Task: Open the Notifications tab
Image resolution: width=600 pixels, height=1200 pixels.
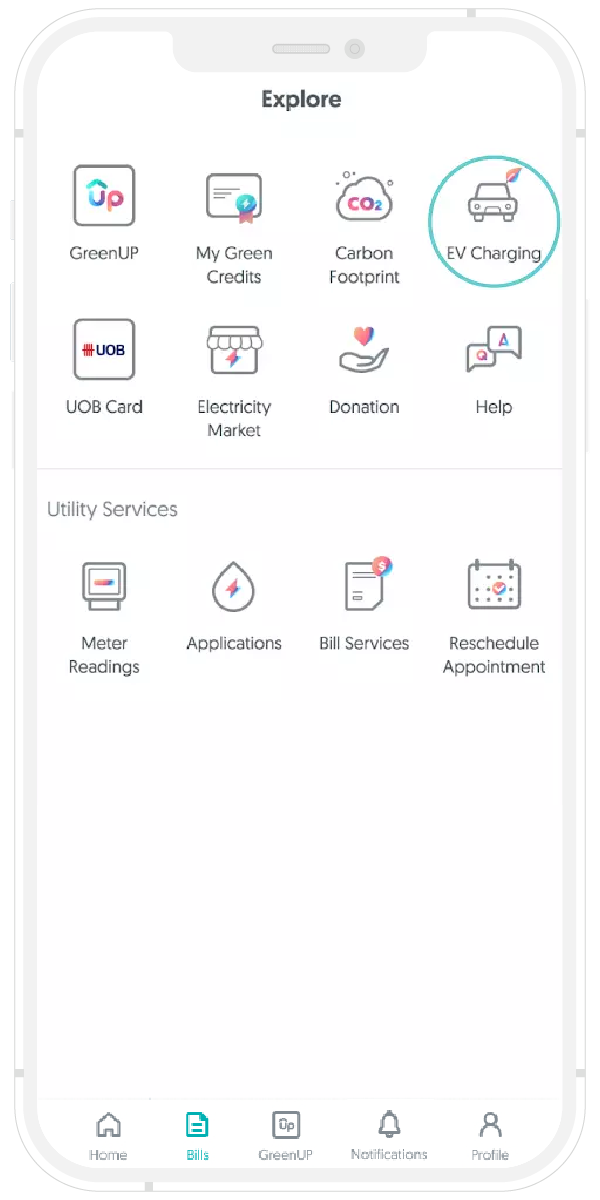Action: (x=389, y=1135)
